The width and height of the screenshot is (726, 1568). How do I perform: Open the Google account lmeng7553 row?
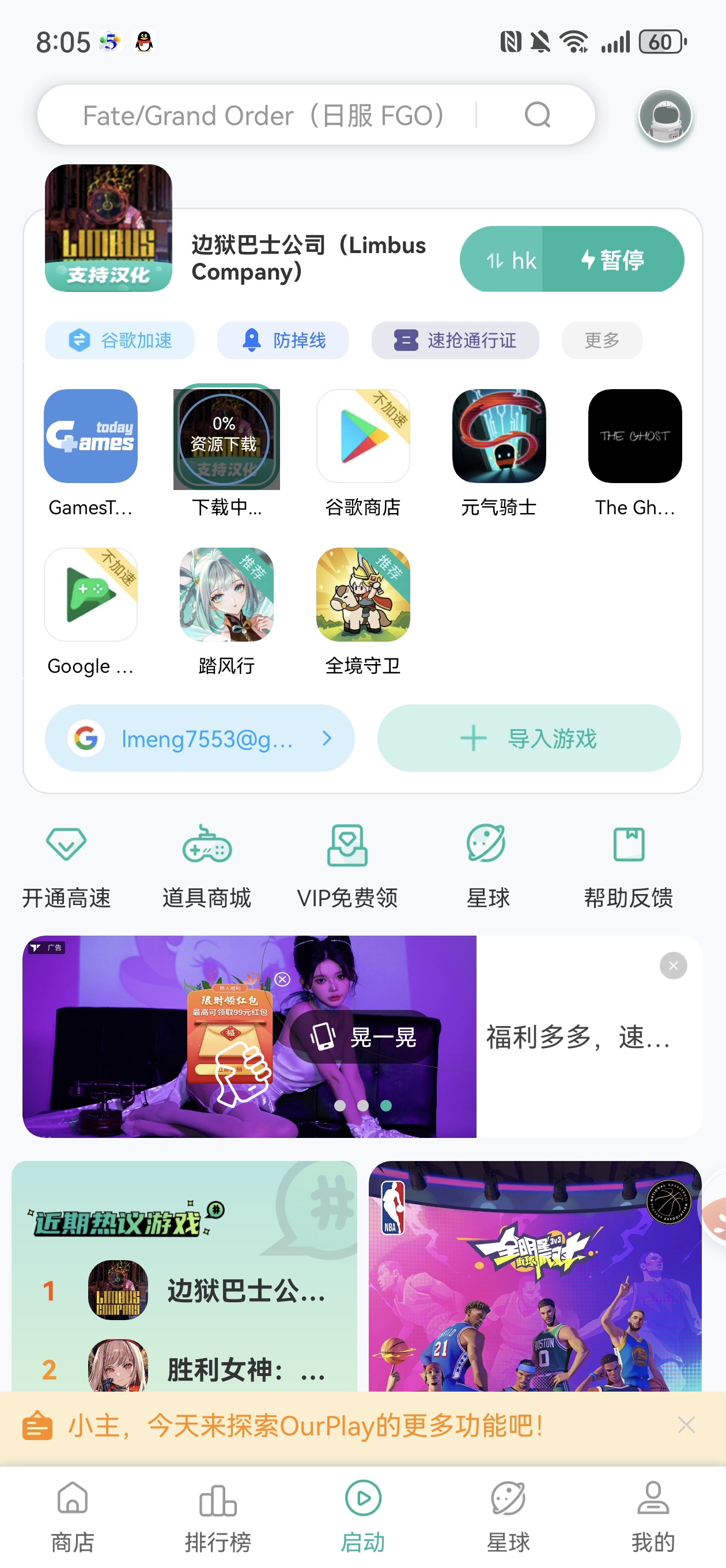pos(199,738)
